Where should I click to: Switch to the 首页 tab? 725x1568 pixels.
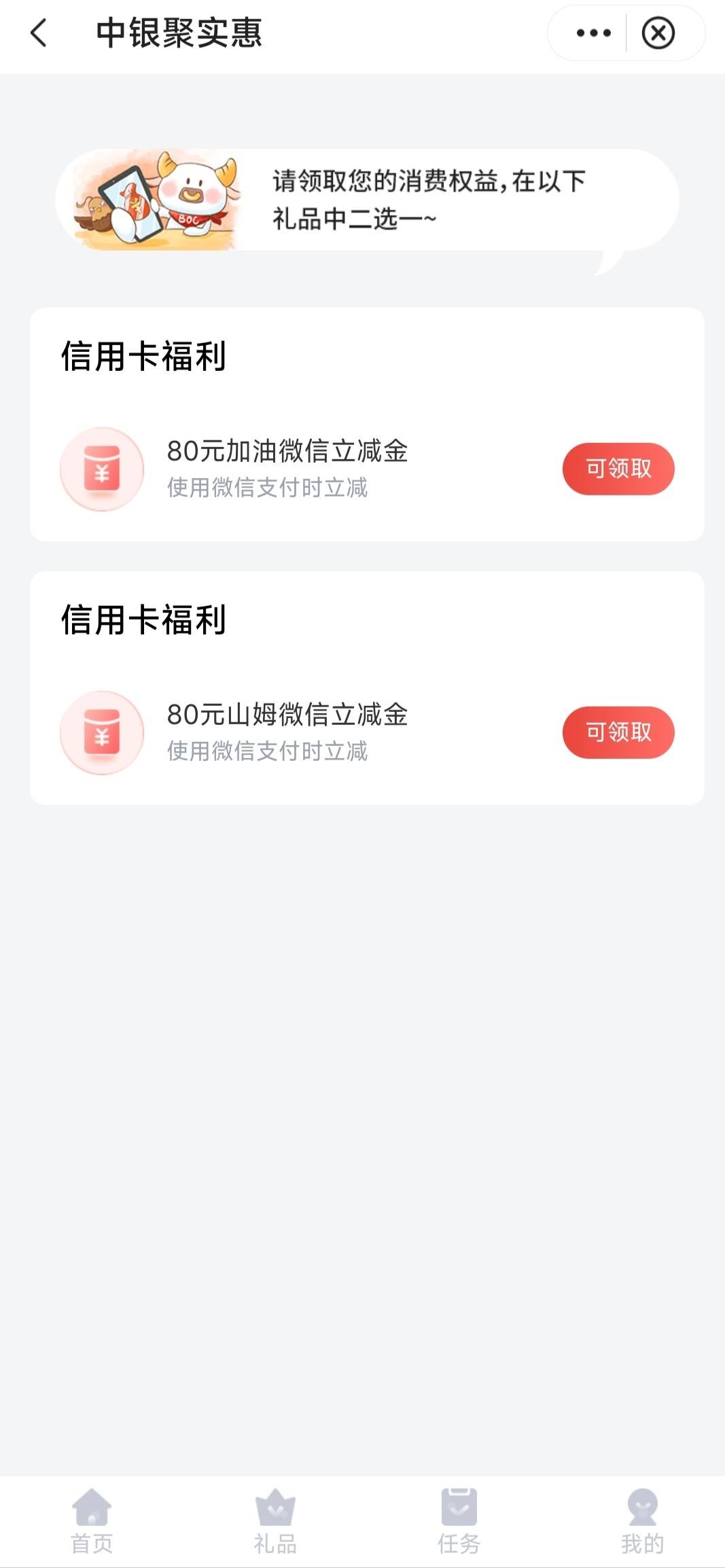click(x=92, y=1521)
